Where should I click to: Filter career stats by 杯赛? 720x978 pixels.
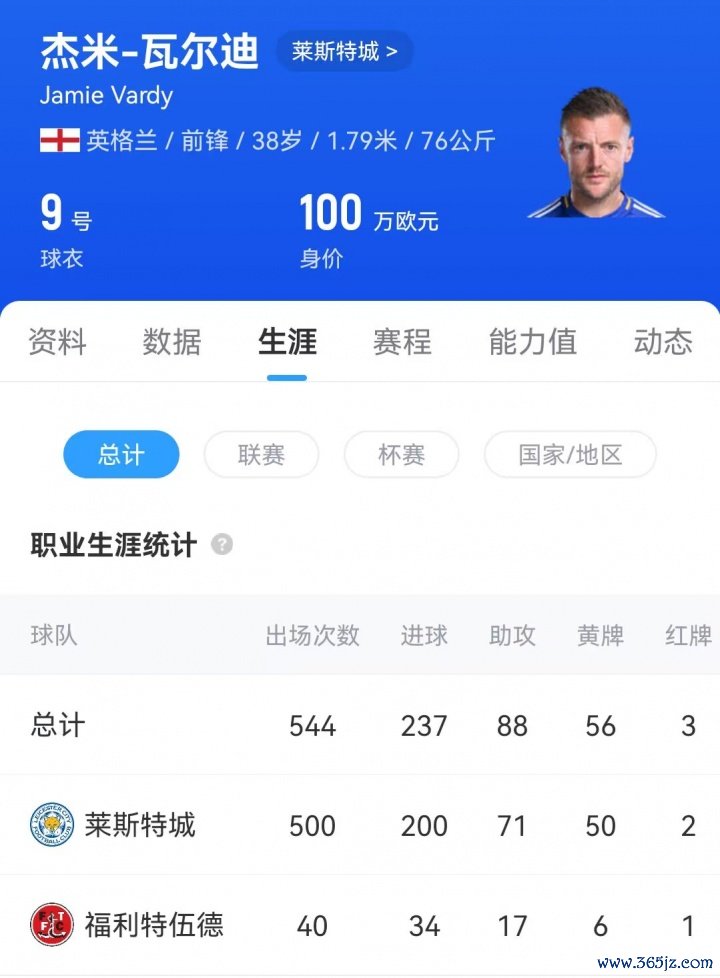(x=401, y=455)
